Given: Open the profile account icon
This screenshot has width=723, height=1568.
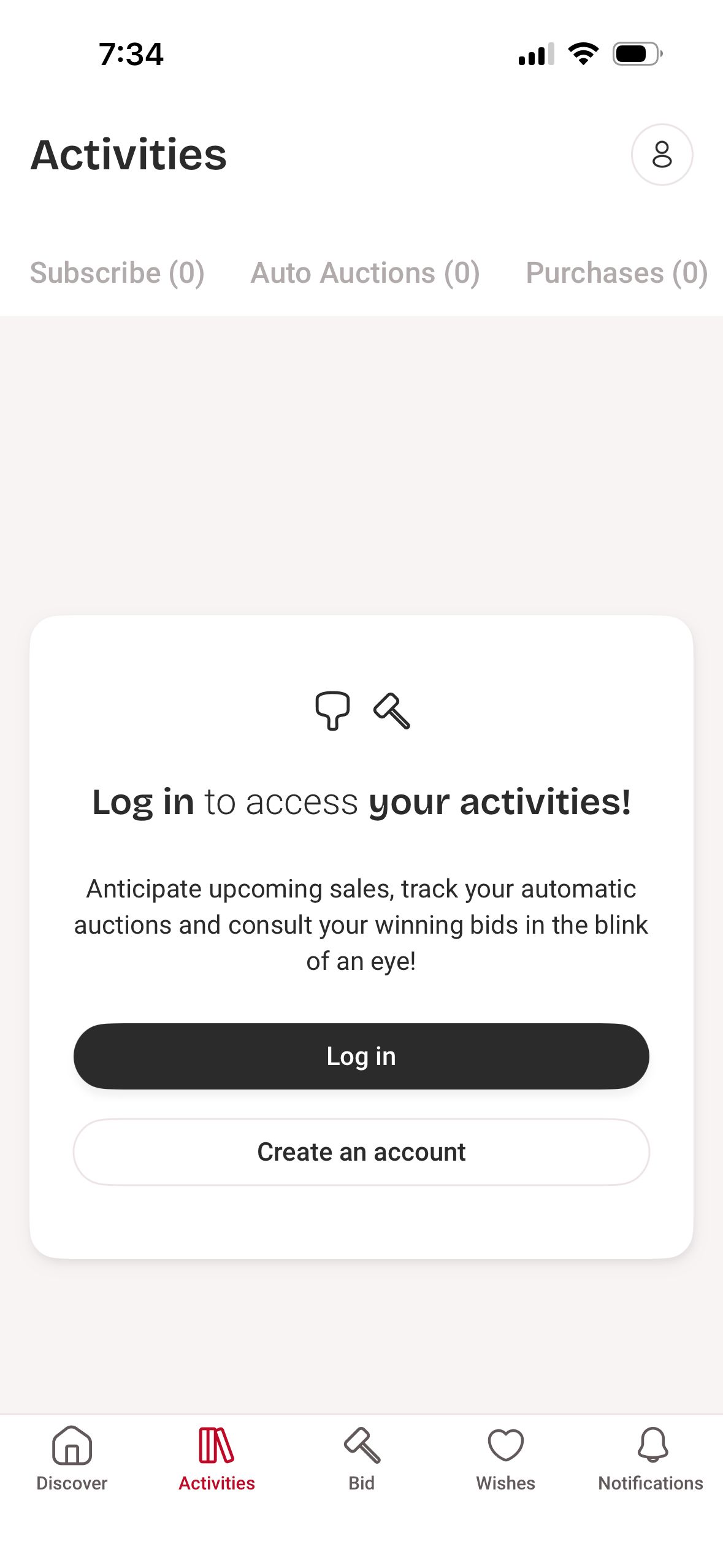Looking at the screenshot, I should pyautogui.click(x=663, y=155).
